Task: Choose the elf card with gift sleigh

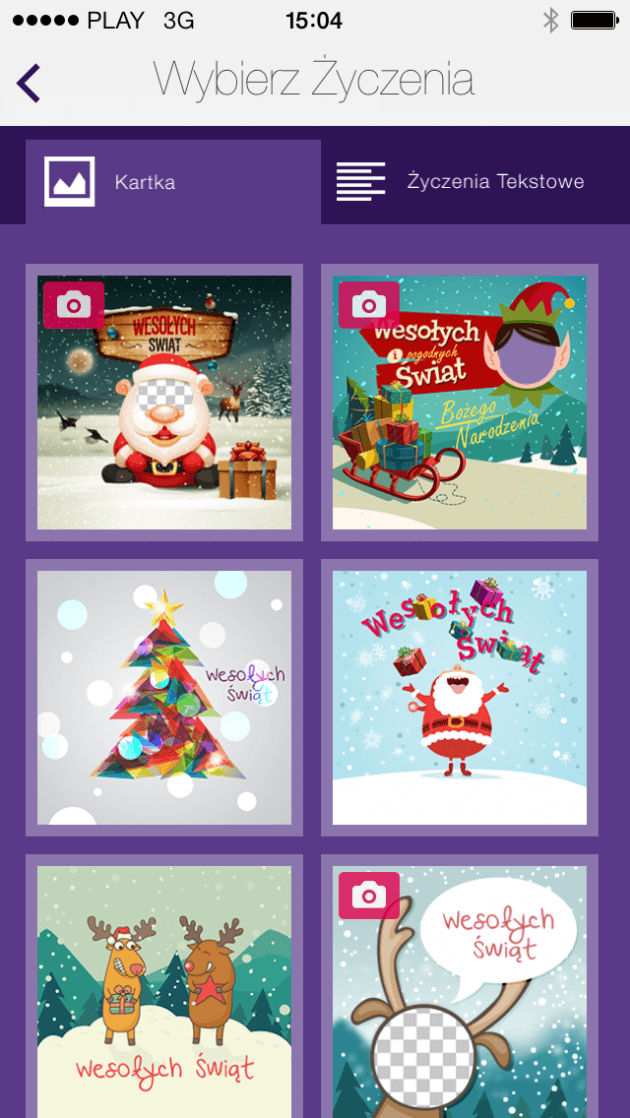Action: coord(460,402)
